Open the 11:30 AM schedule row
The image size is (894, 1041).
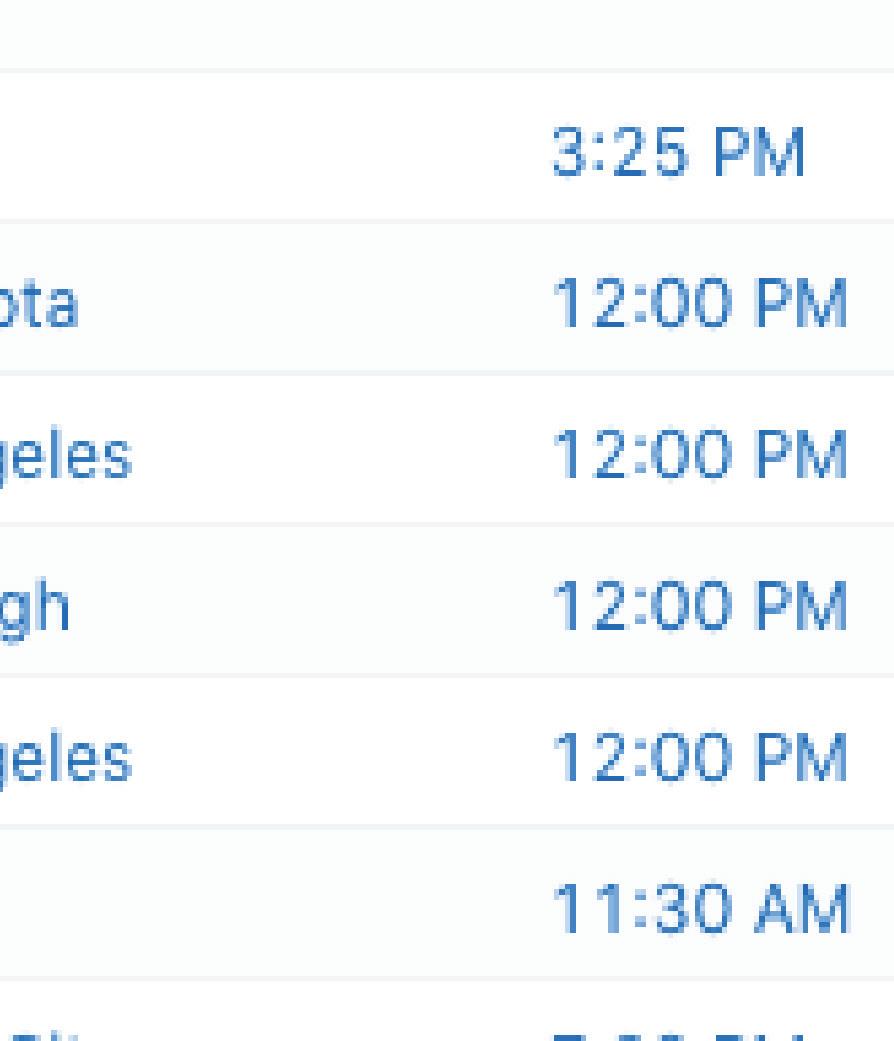click(x=699, y=906)
